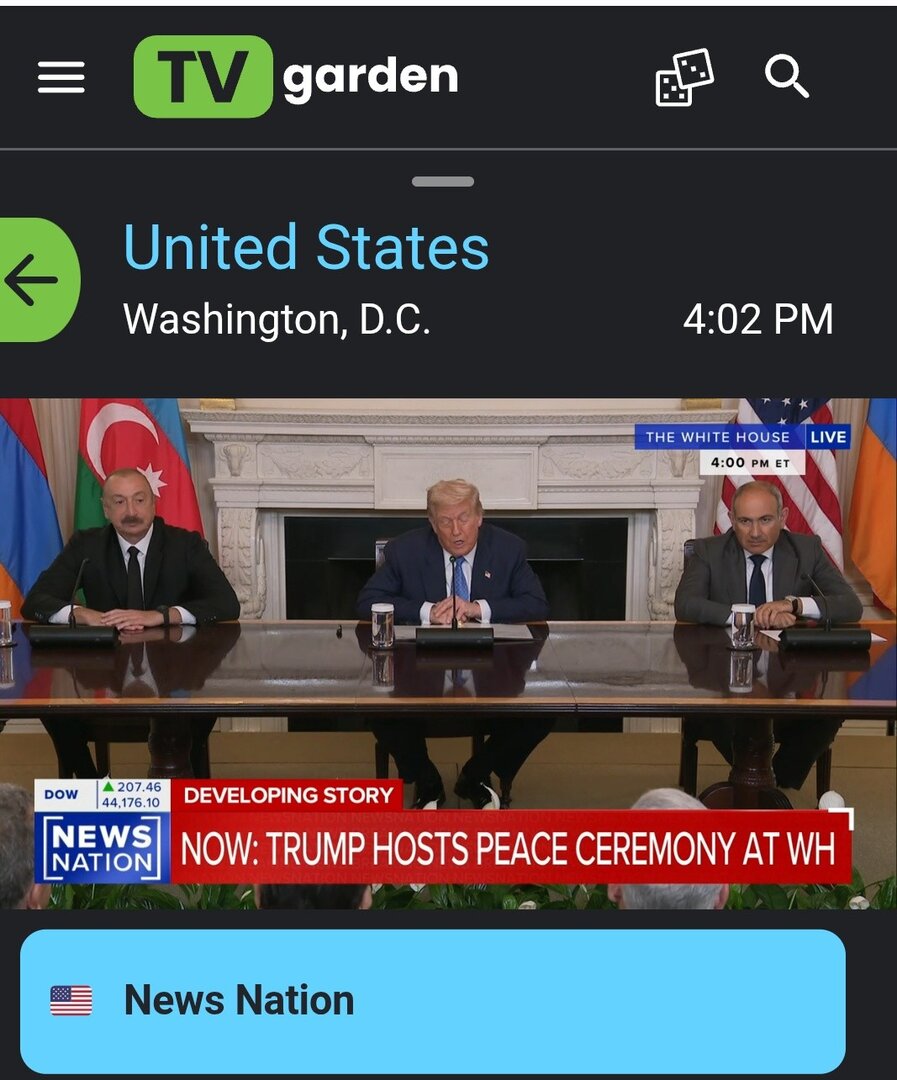Image resolution: width=897 pixels, height=1080 pixels.
Task: Open the search magnifier
Action: pyautogui.click(x=786, y=76)
